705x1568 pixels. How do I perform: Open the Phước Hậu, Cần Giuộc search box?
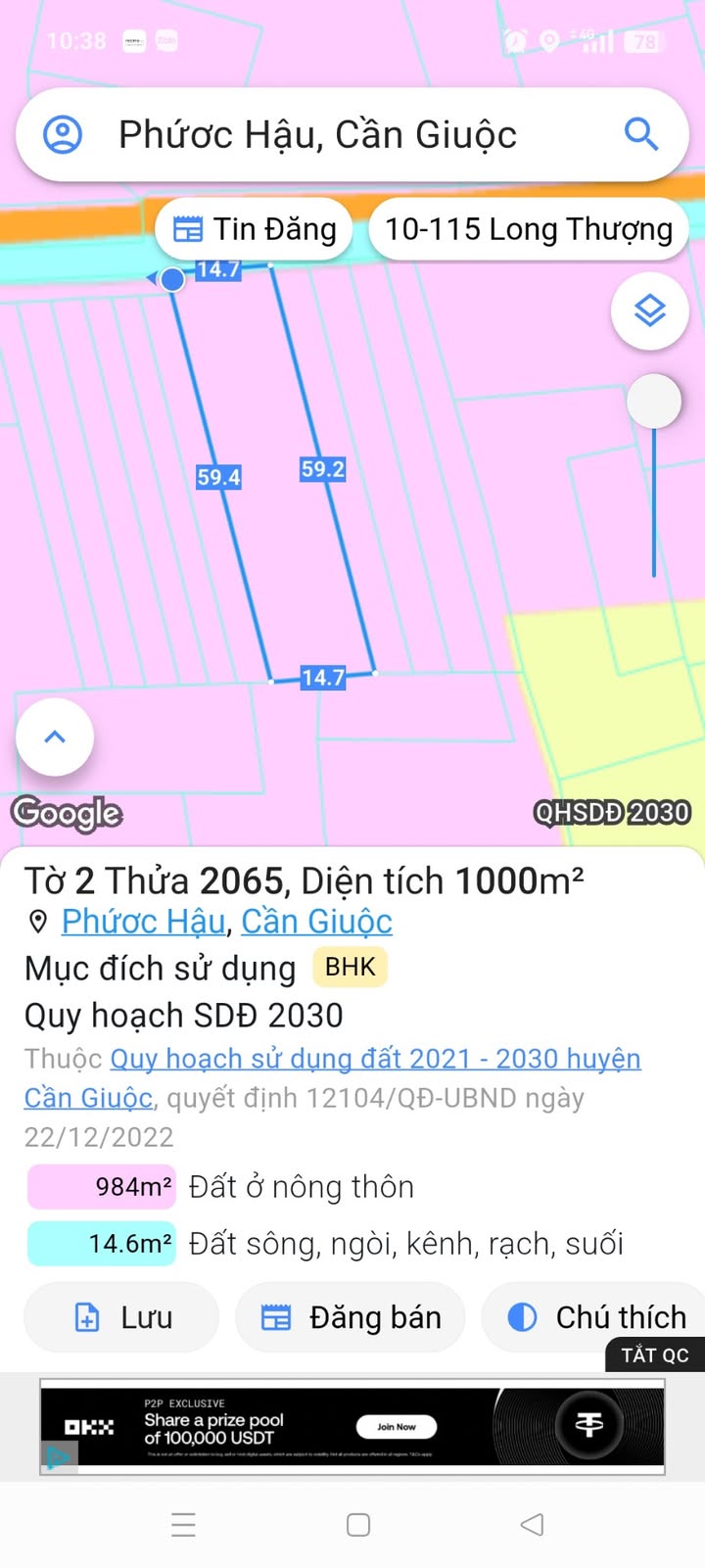coord(352,134)
